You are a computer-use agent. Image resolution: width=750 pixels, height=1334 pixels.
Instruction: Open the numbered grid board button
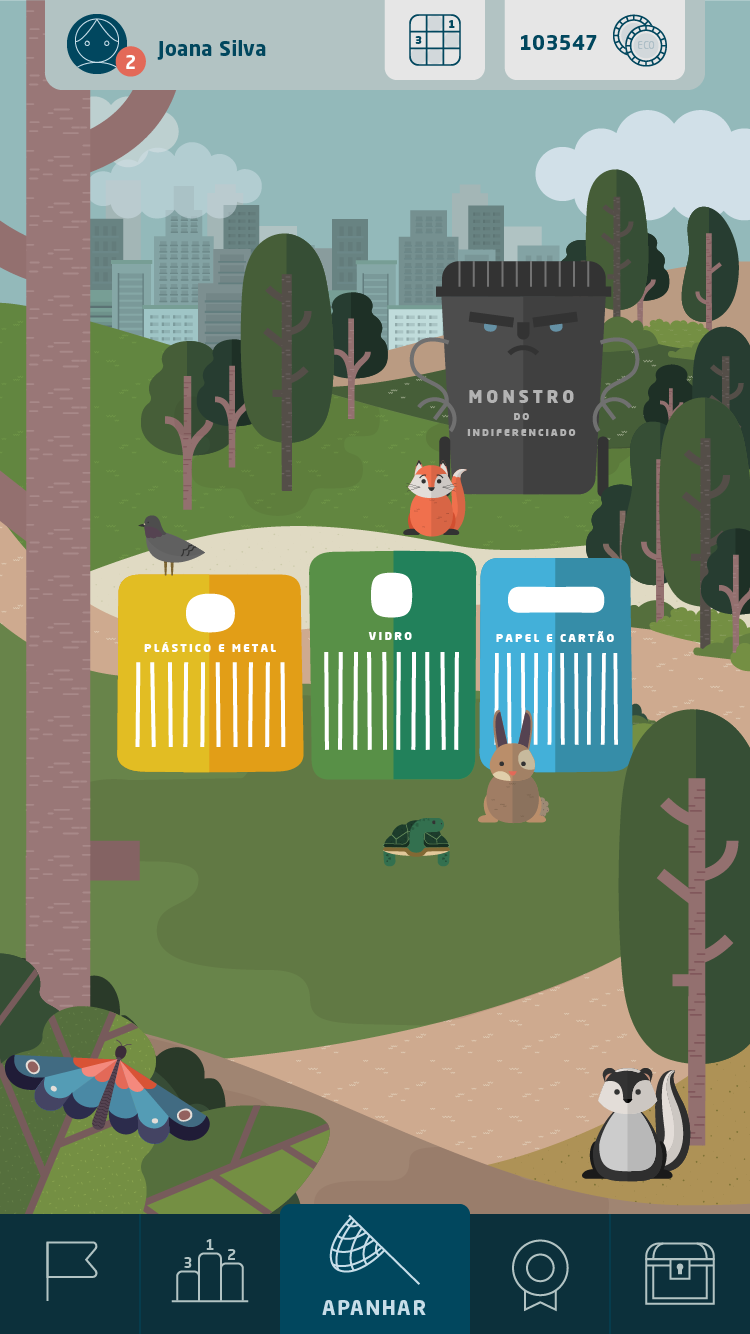pos(435,40)
